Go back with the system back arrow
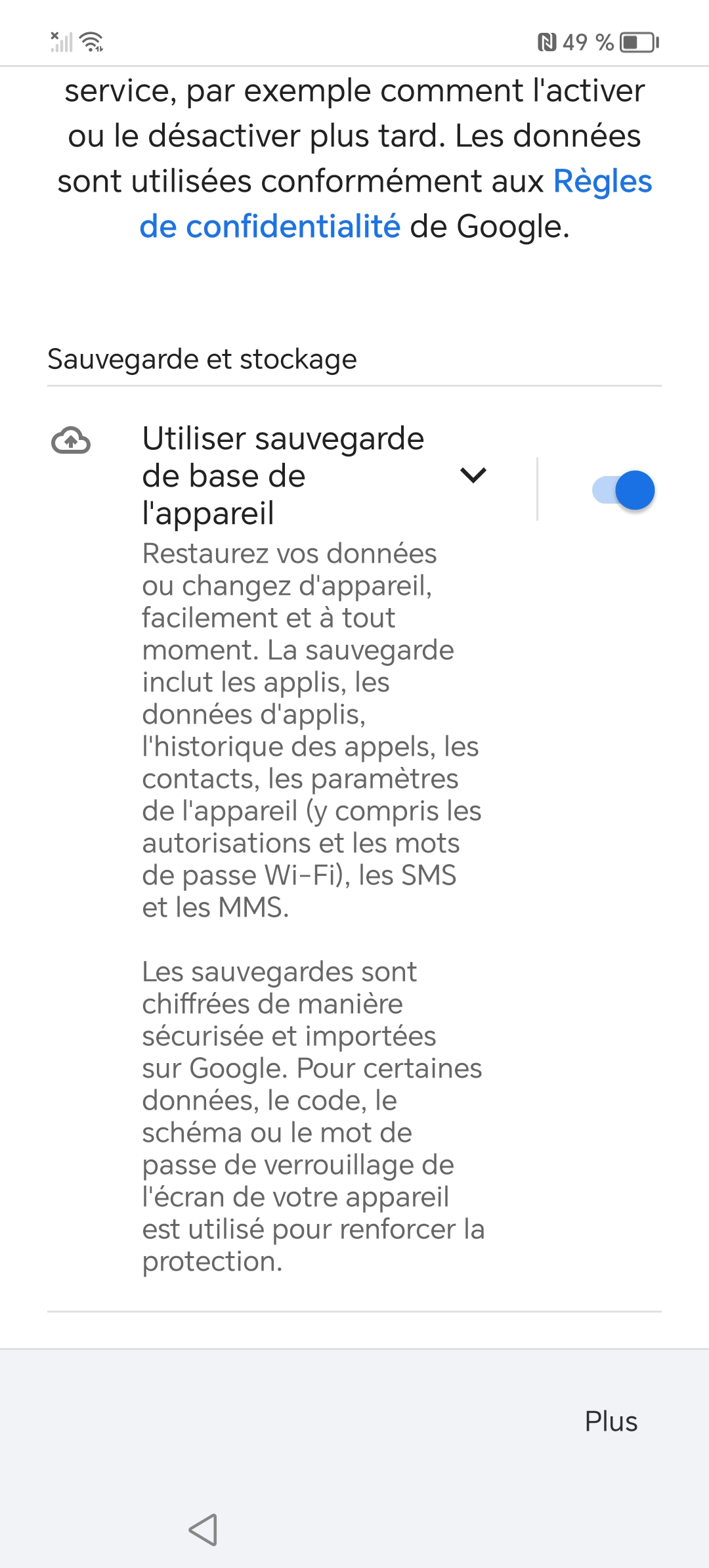The height and width of the screenshot is (1568, 709). (x=204, y=1530)
